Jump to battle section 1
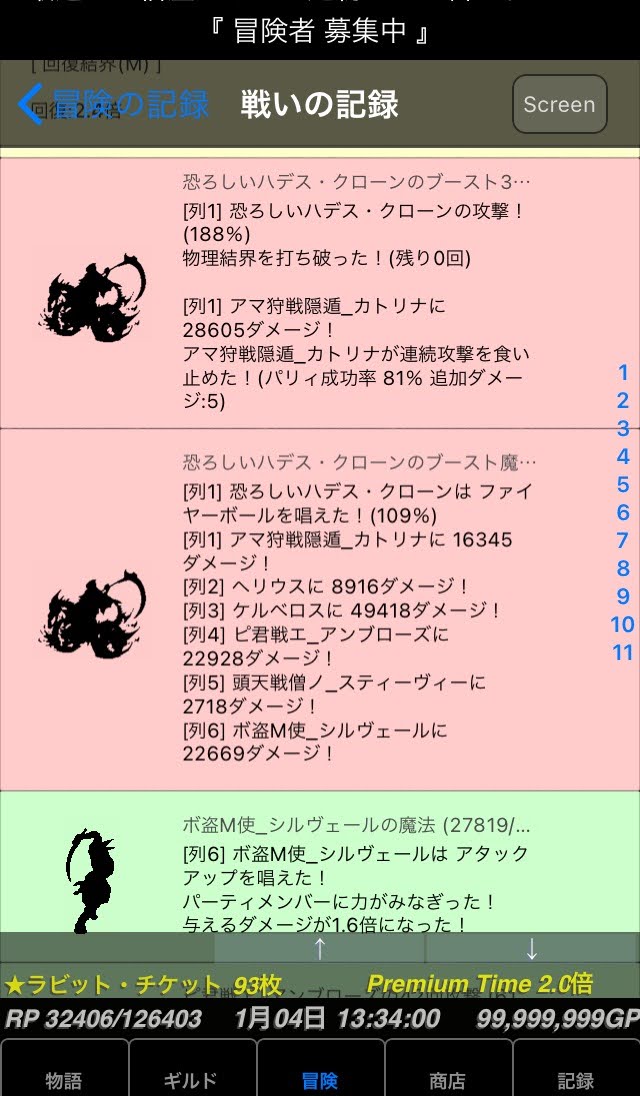This screenshot has height=1096, width=640. tap(623, 373)
